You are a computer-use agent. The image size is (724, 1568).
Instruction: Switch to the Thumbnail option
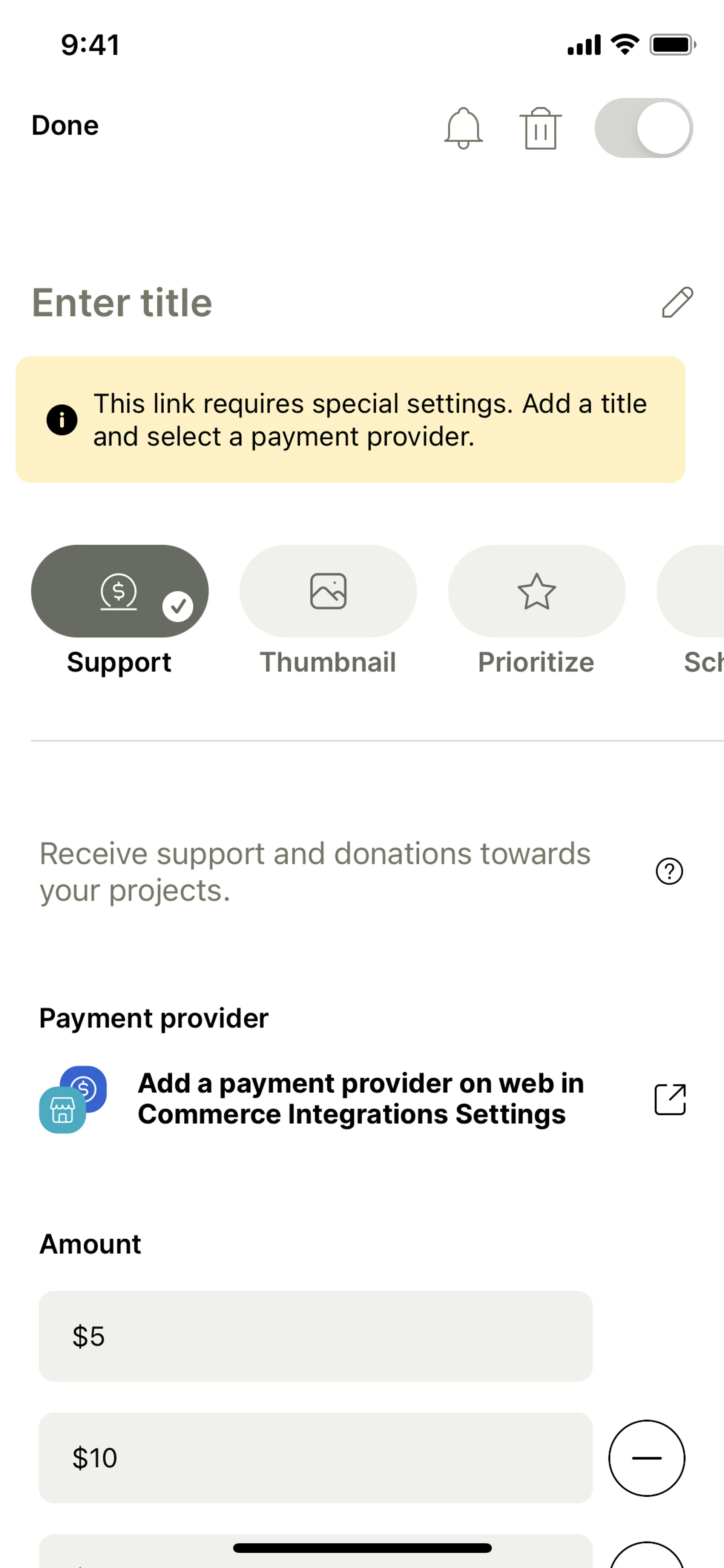click(328, 591)
